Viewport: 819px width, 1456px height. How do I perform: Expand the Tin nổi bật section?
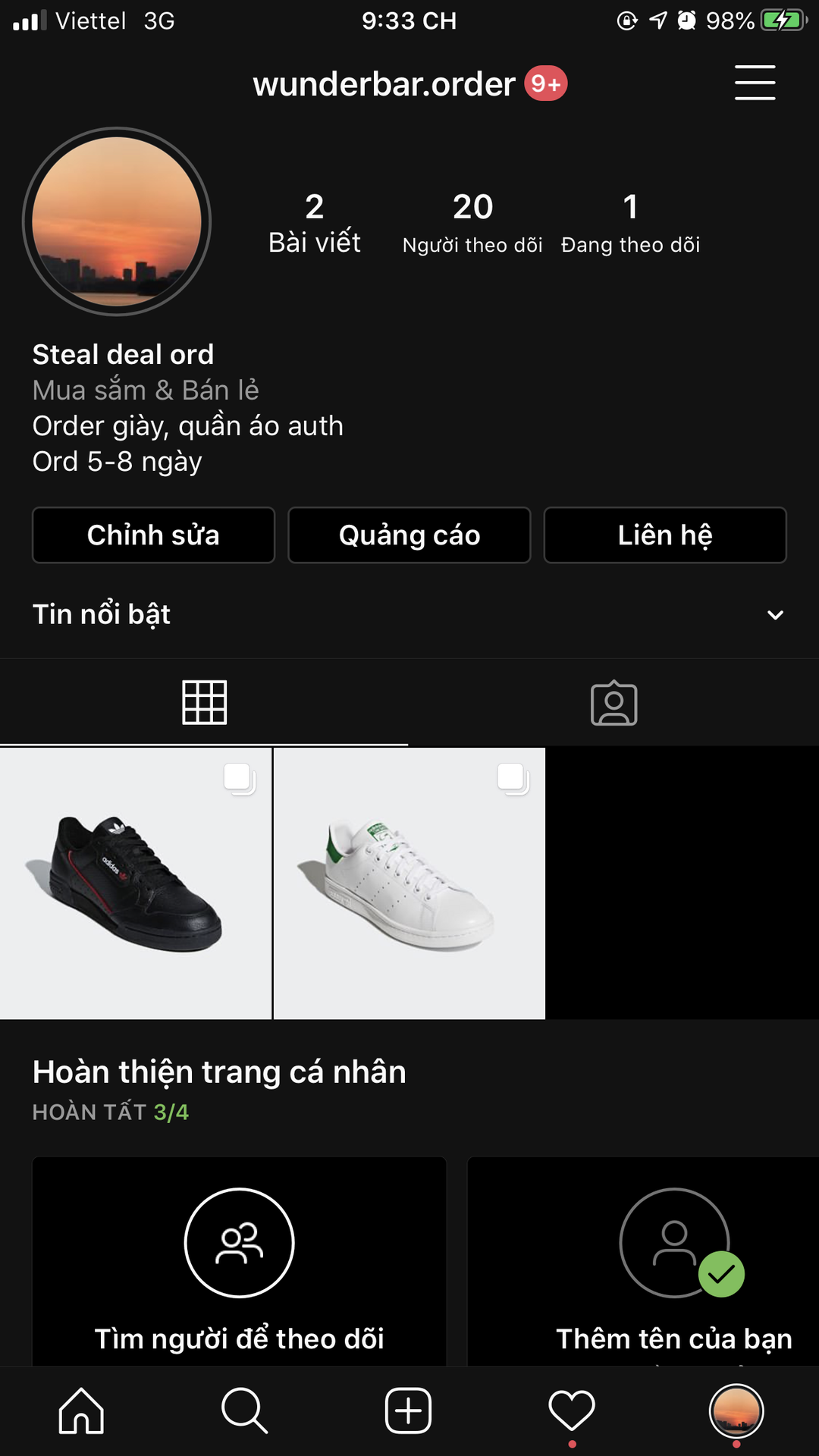tap(775, 615)
